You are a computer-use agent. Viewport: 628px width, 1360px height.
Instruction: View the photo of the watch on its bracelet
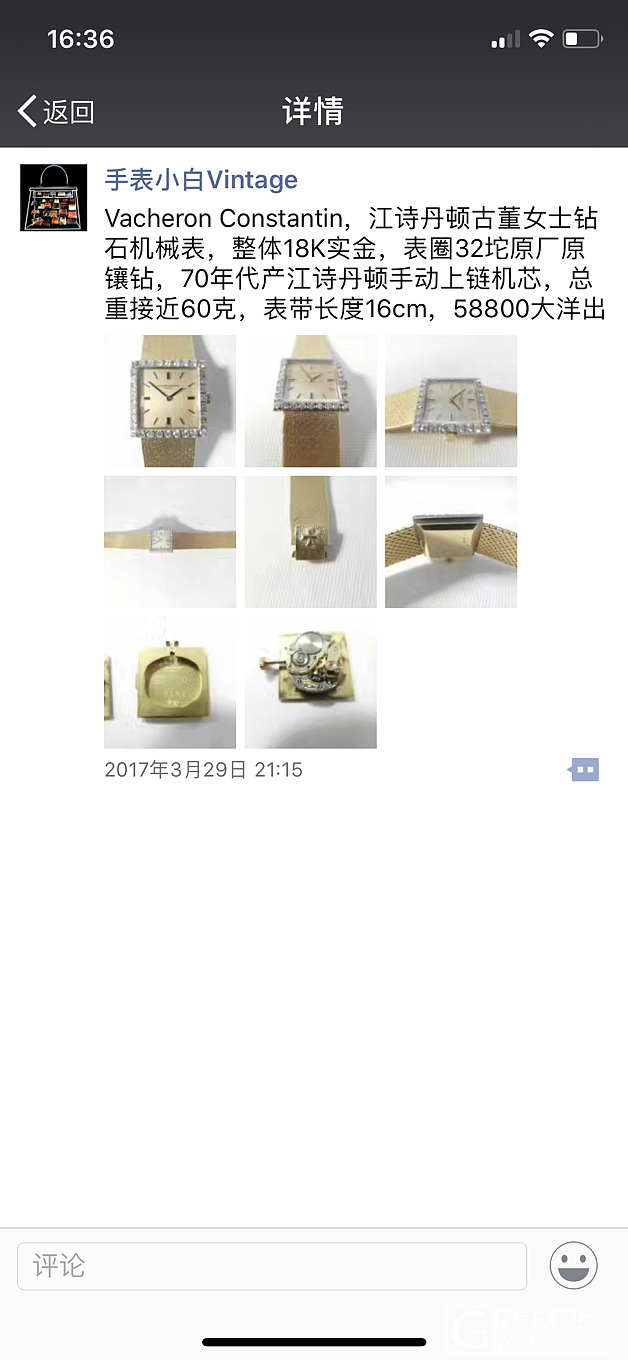(311, 401)
